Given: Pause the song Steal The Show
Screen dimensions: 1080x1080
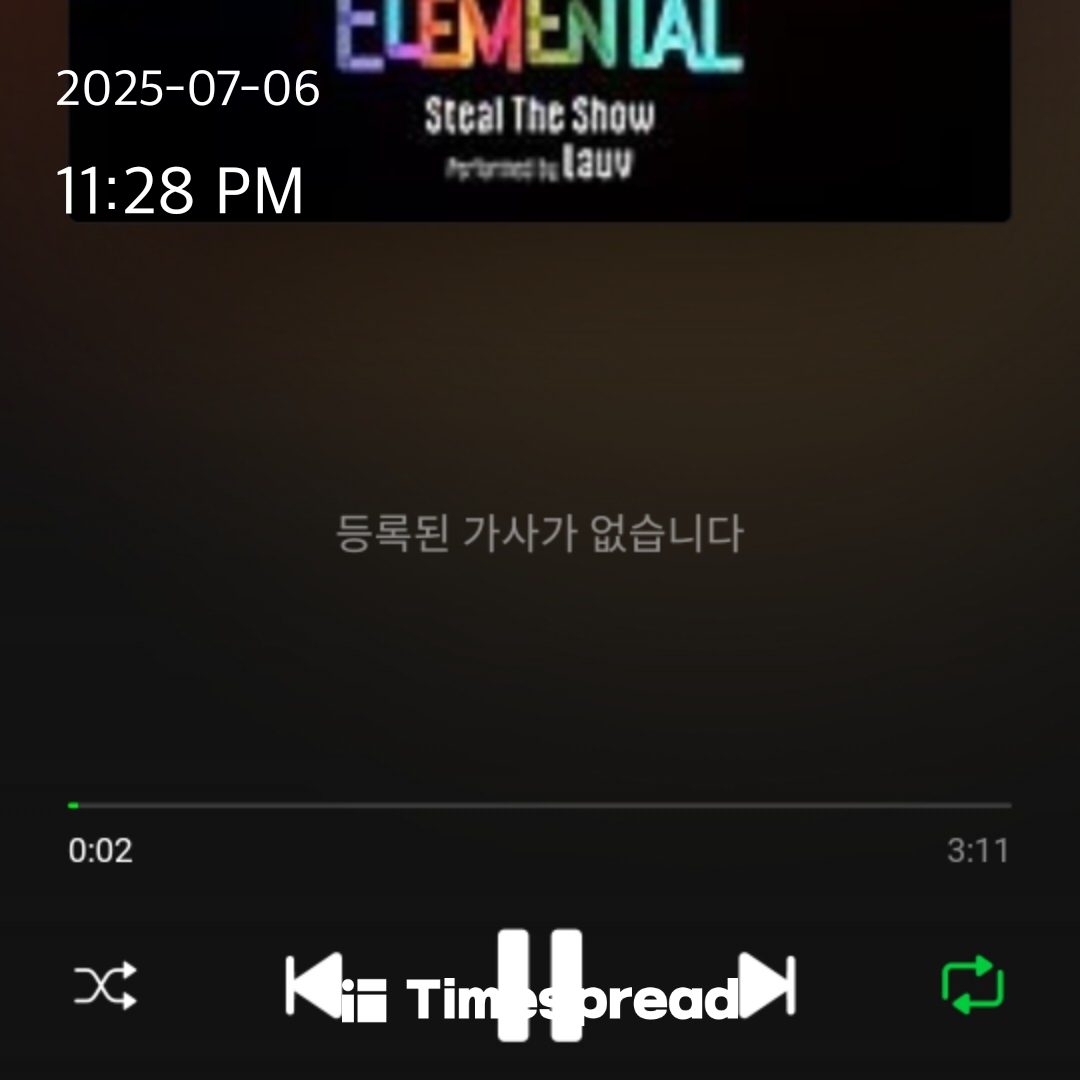Looking at the screenshot, I should click(x=540, y=986).
